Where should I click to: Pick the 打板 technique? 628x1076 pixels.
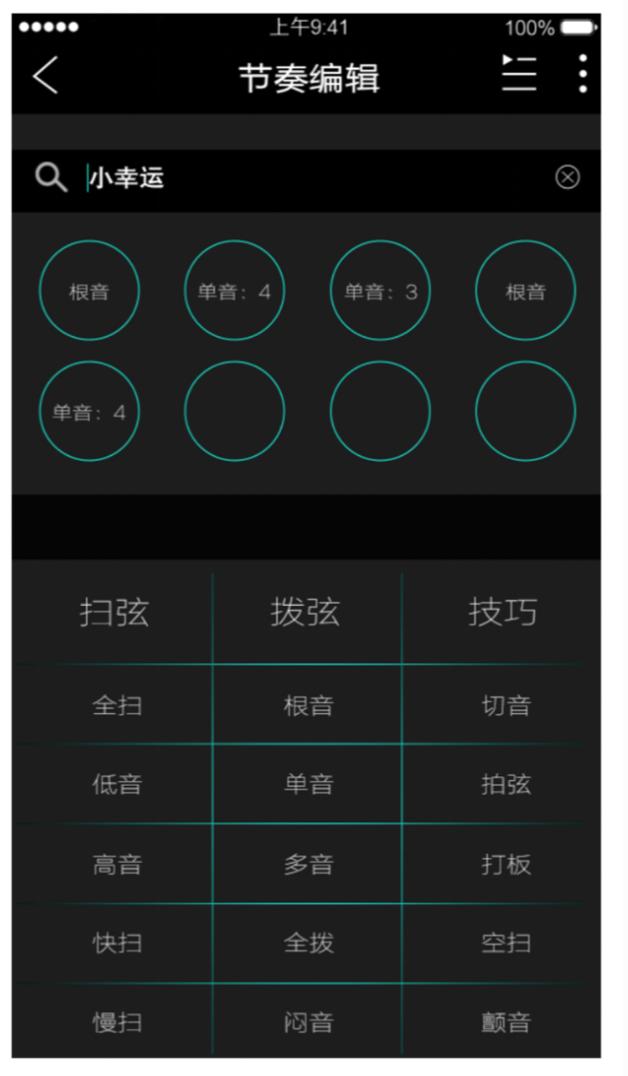point(506,864)
